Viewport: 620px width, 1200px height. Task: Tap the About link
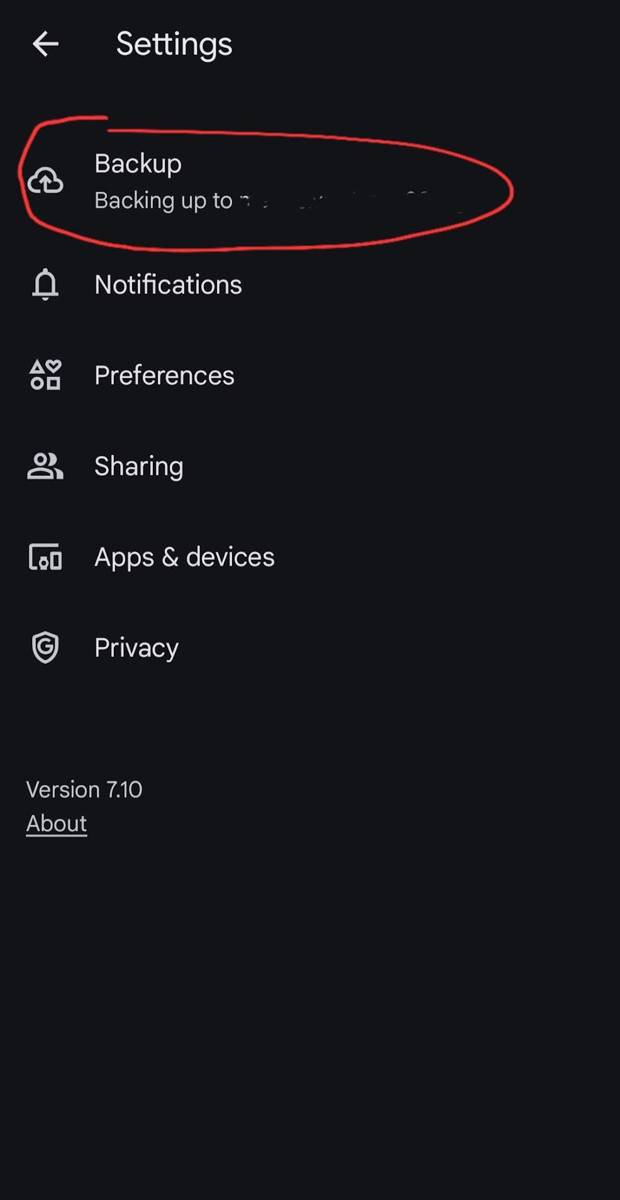pyautogui.click(x=56, y=824)
